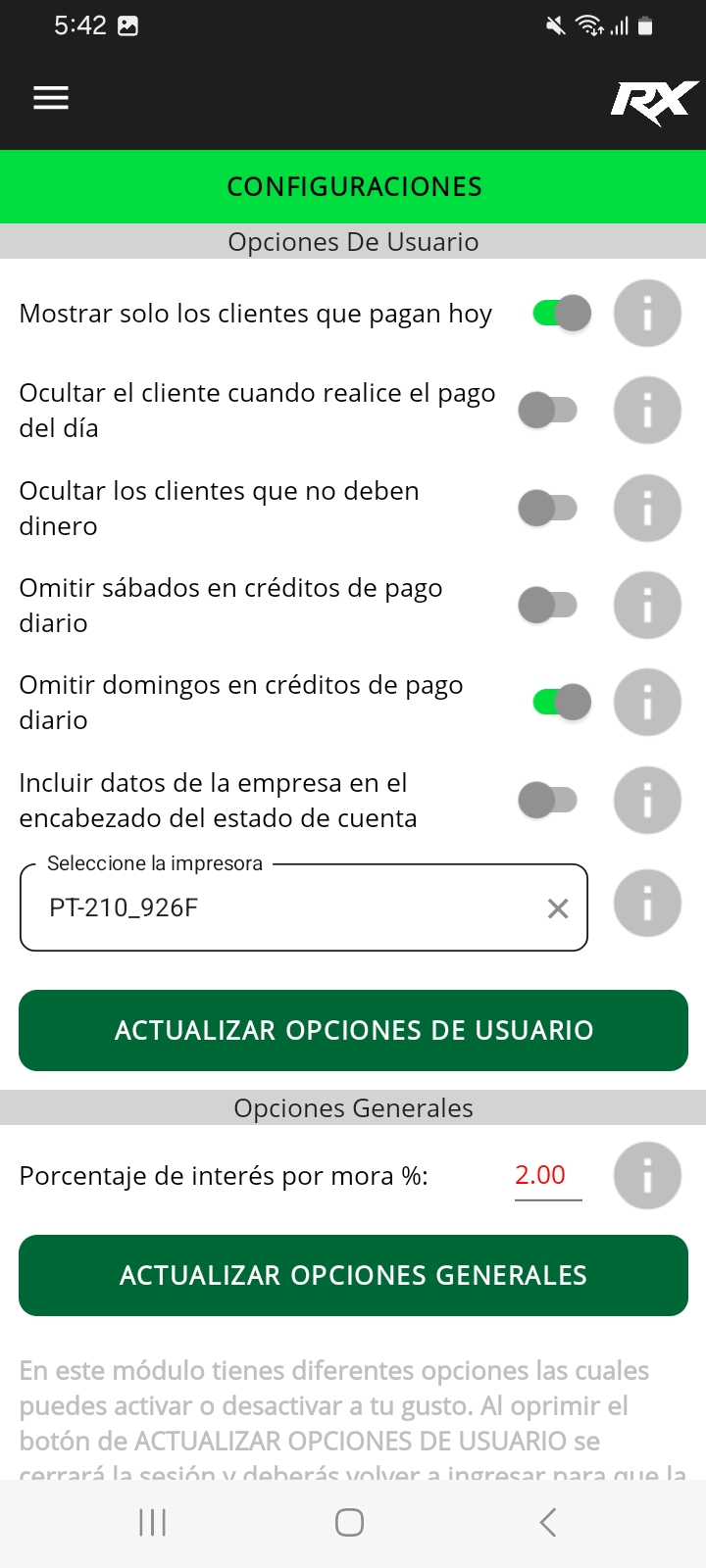Tap 'Actualizar opciones de usuario' button
The width and height of the screenshot is (706, 1568).
coord(353,1030)
